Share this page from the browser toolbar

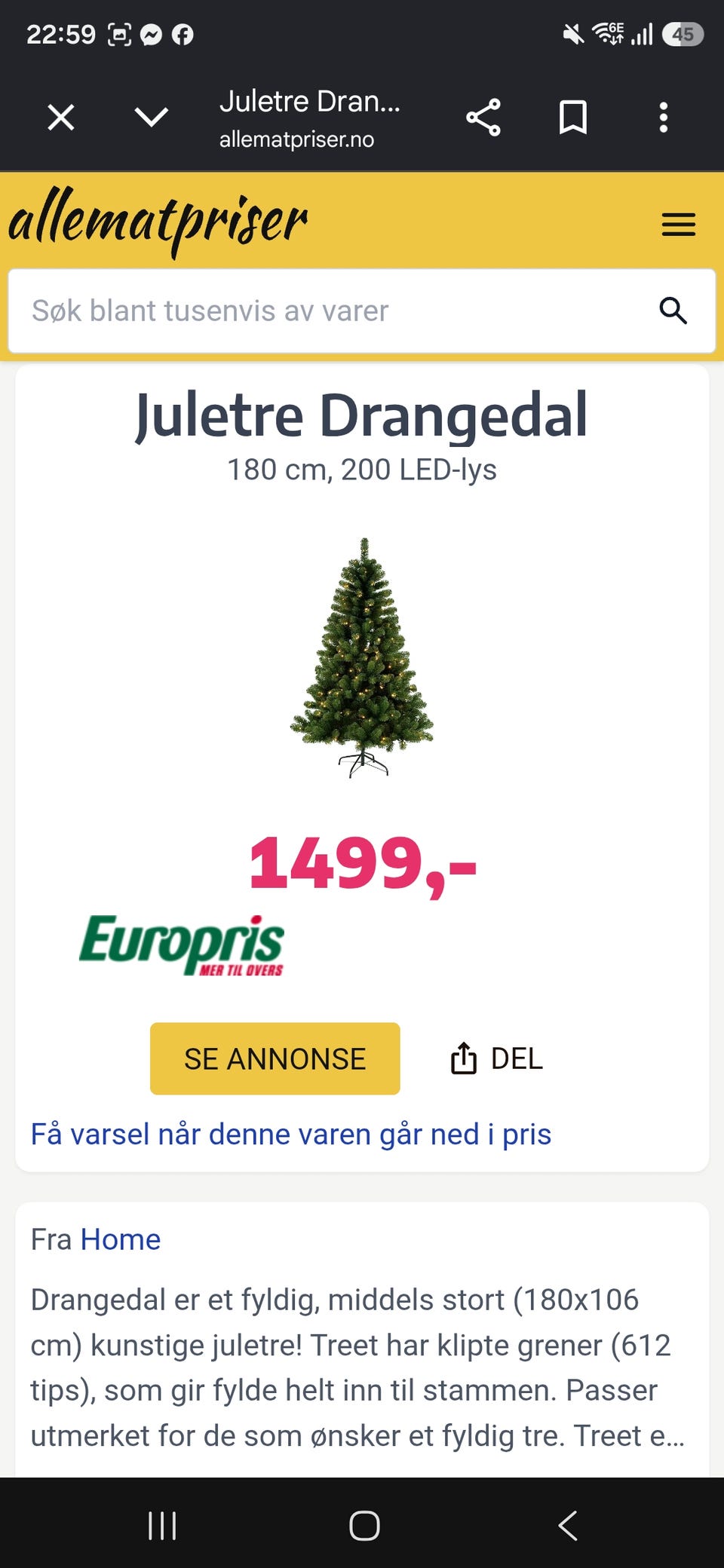click(483, 118)
